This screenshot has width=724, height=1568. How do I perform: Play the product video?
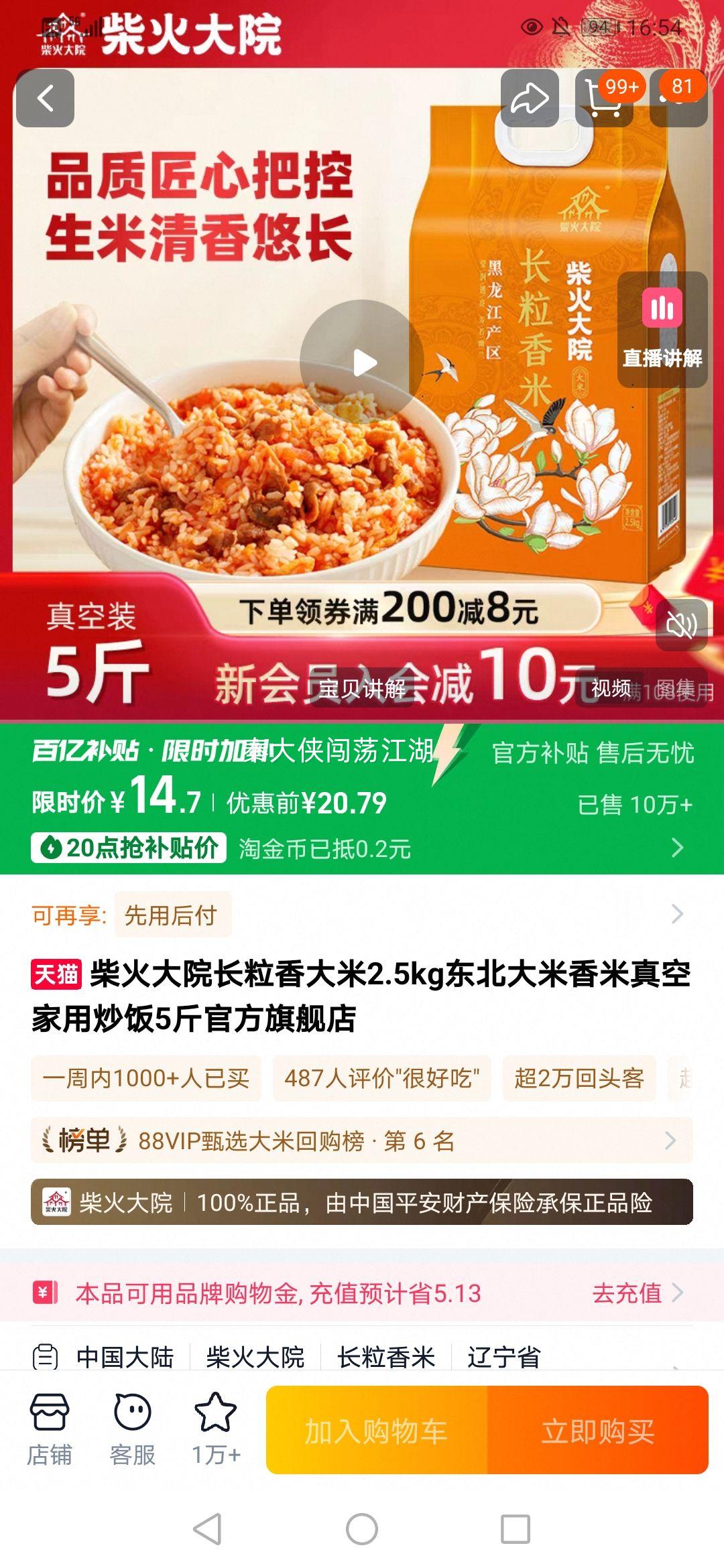coord(362,363)
